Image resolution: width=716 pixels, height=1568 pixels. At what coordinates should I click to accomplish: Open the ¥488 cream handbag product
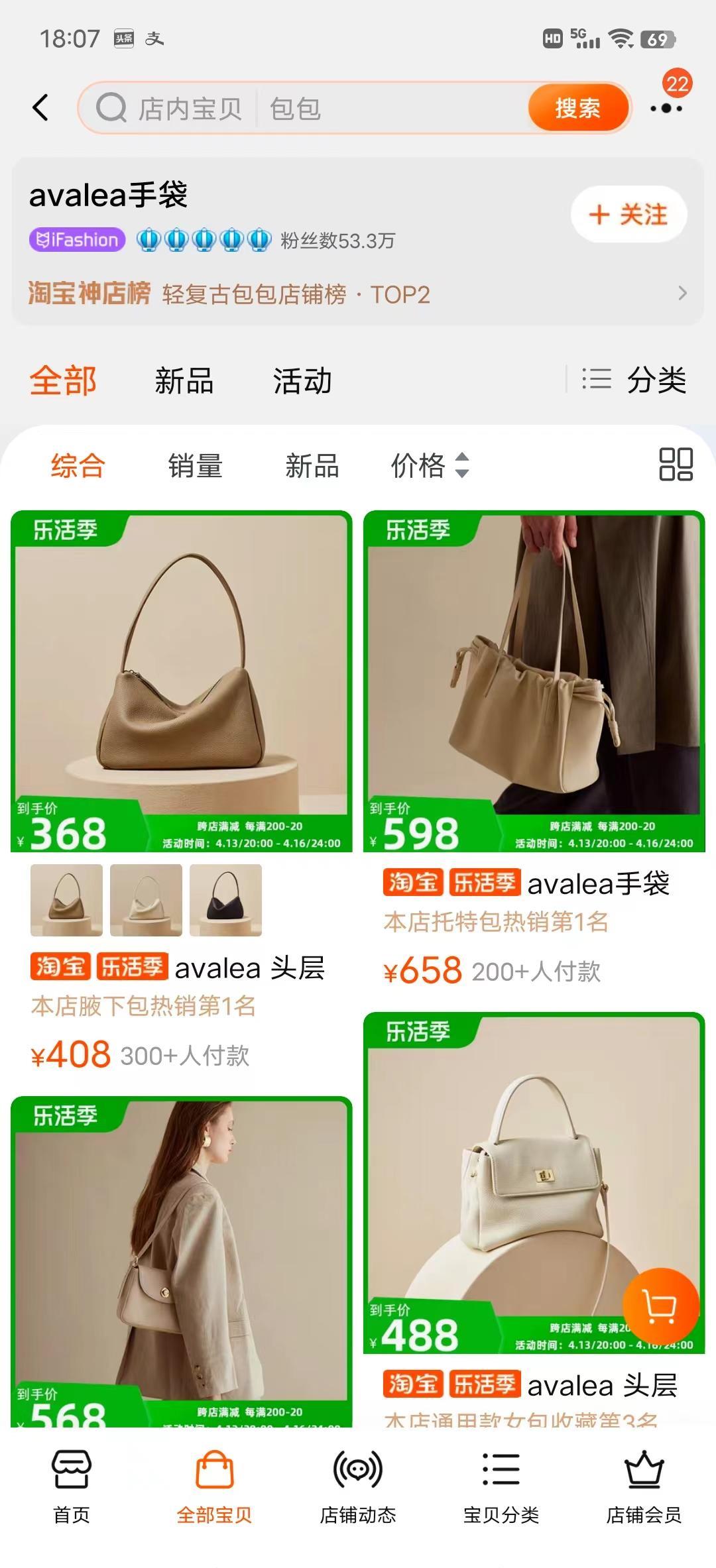click(534, 1183)
